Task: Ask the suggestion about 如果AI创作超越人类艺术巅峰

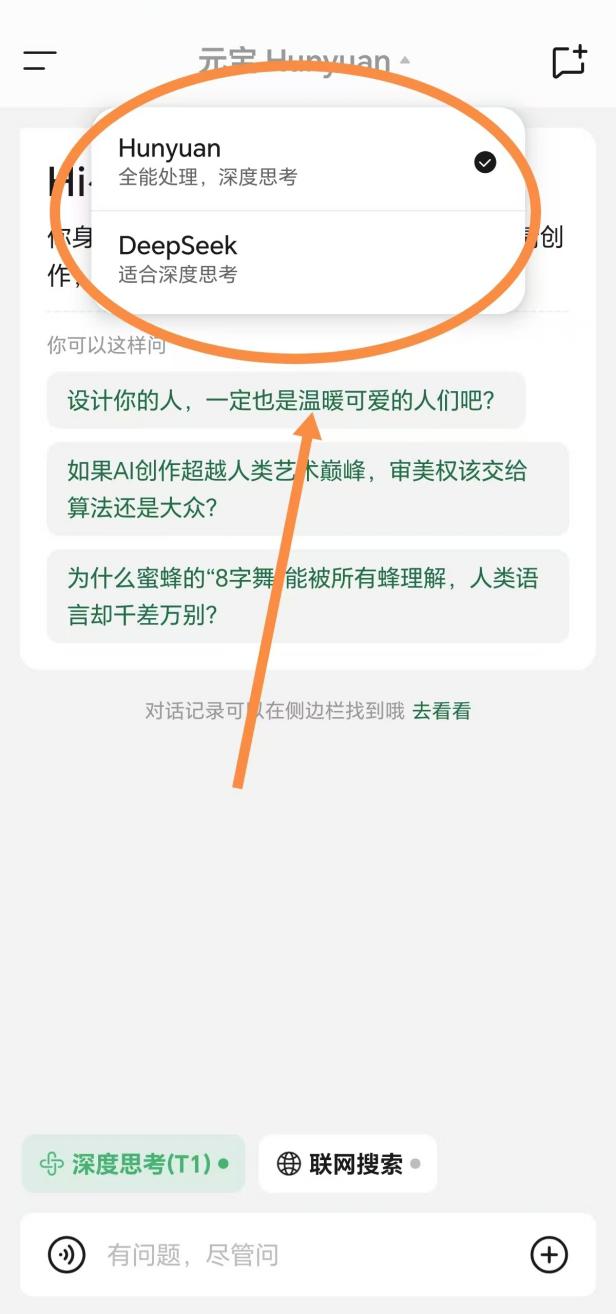Action: pos(307,489)
